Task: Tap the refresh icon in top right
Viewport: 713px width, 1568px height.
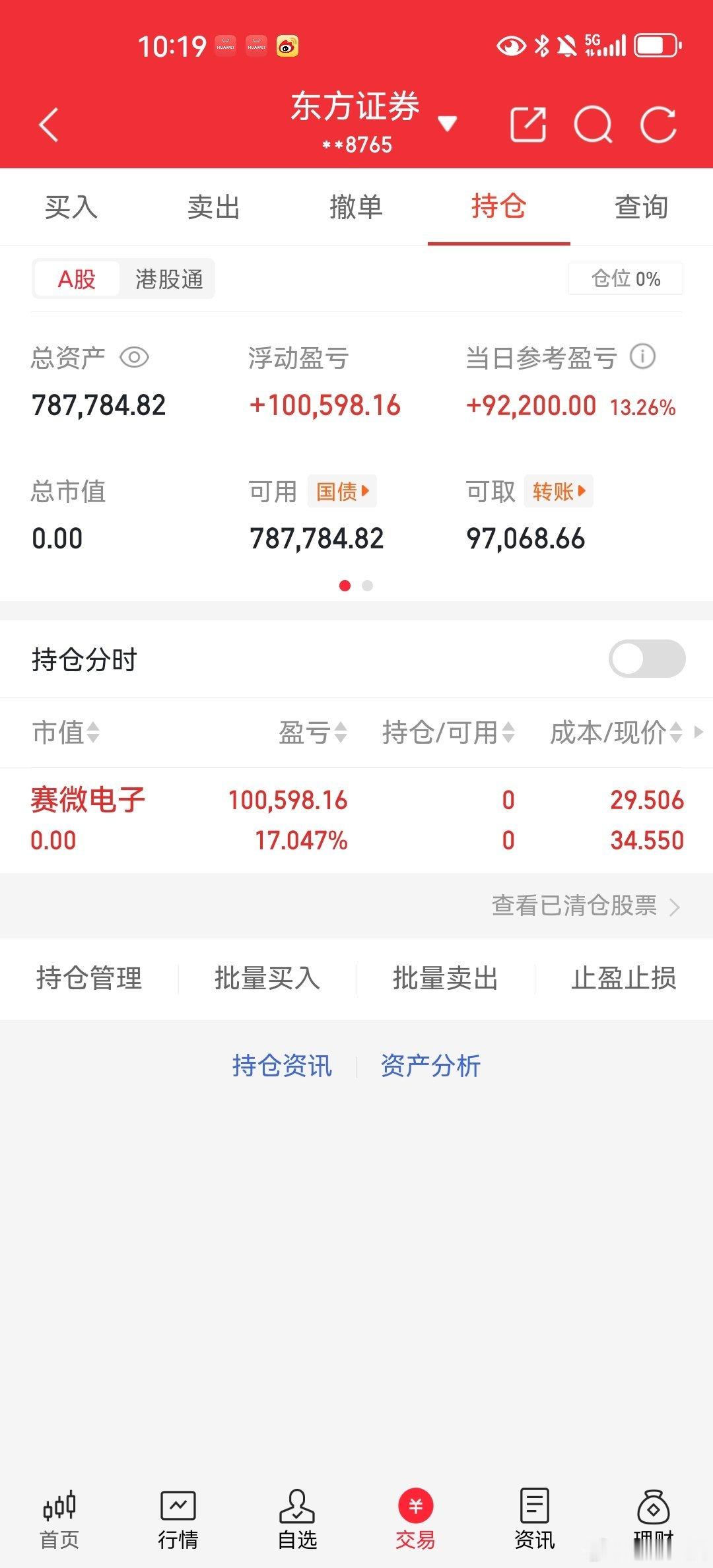Action: [657, 124]
